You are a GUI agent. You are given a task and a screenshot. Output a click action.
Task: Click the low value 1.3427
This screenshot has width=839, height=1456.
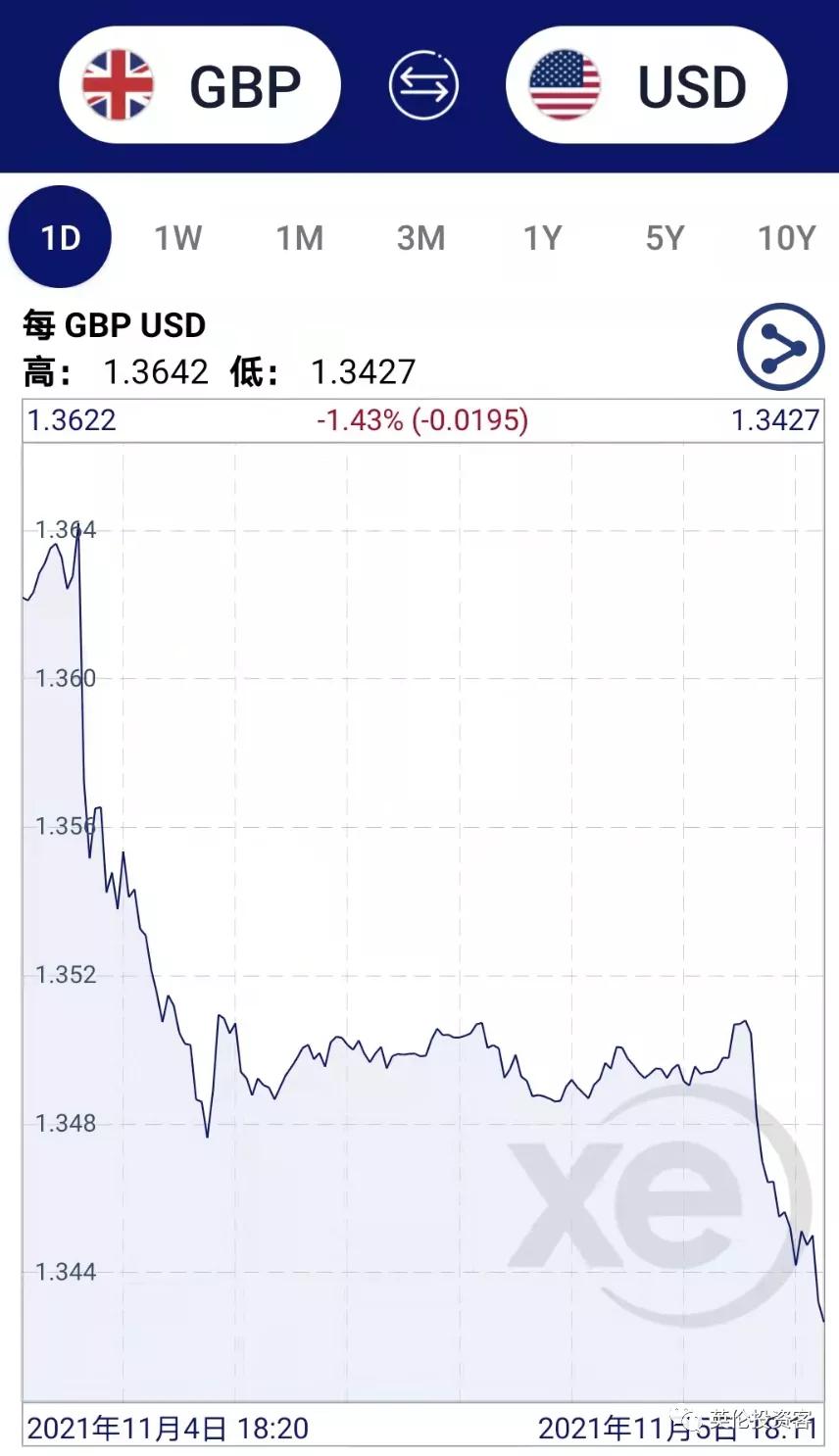(363, 372)
